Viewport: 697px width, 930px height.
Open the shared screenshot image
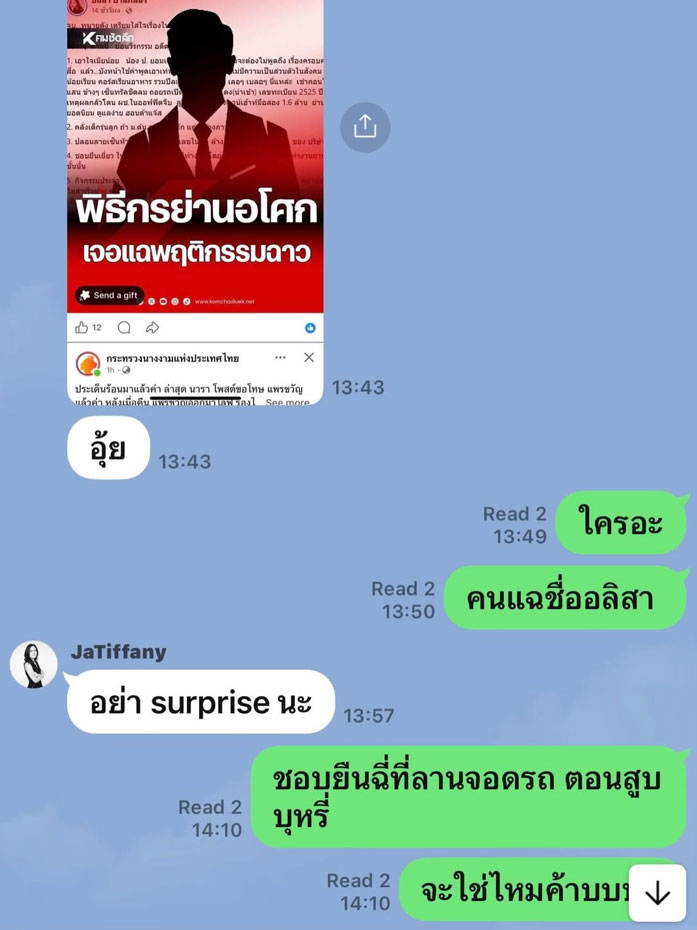pos(195,200)
